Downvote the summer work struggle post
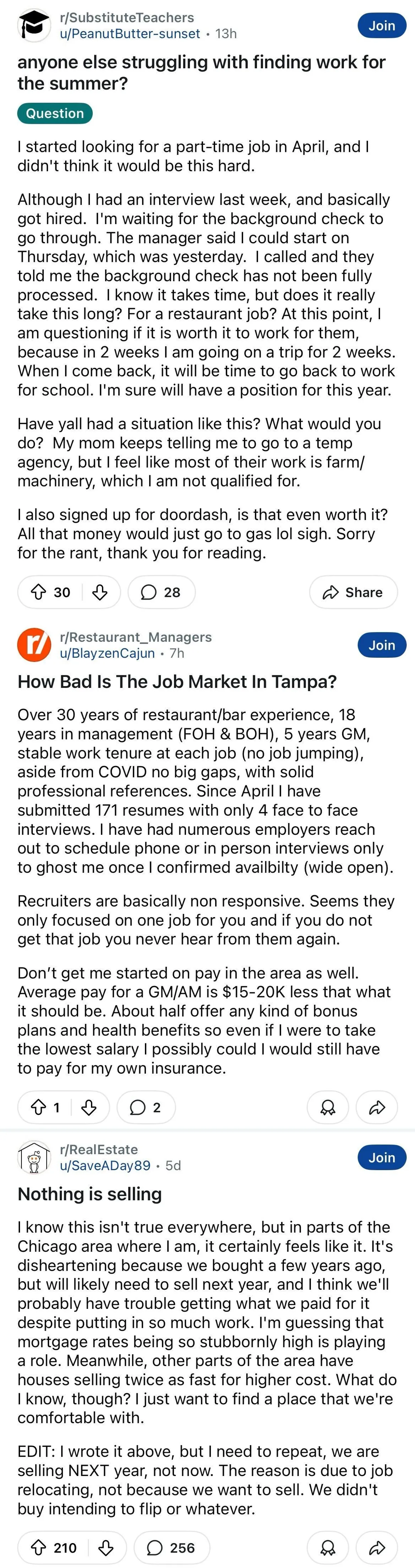This screenshot has height=1568, width=415. 100,592
